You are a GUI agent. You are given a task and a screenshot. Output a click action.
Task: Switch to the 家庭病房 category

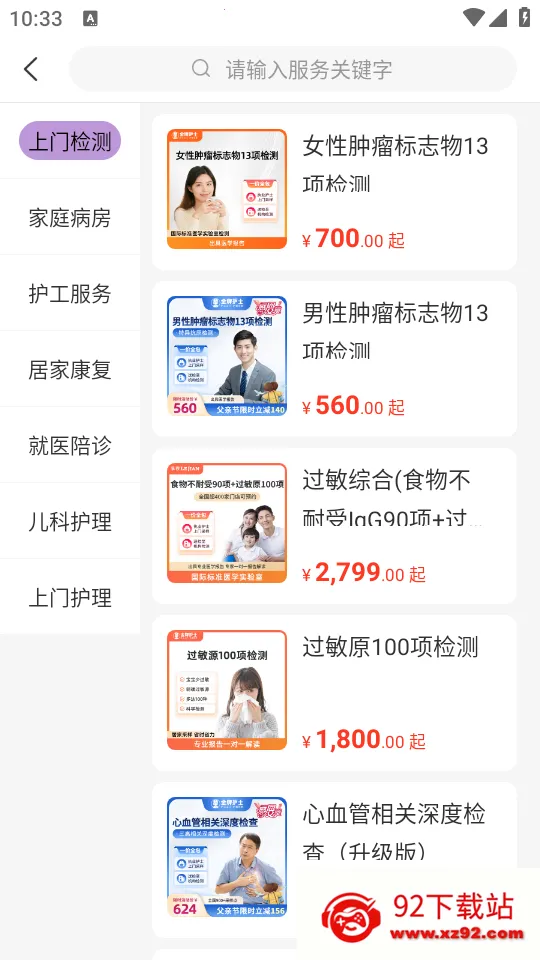point(70,217)
